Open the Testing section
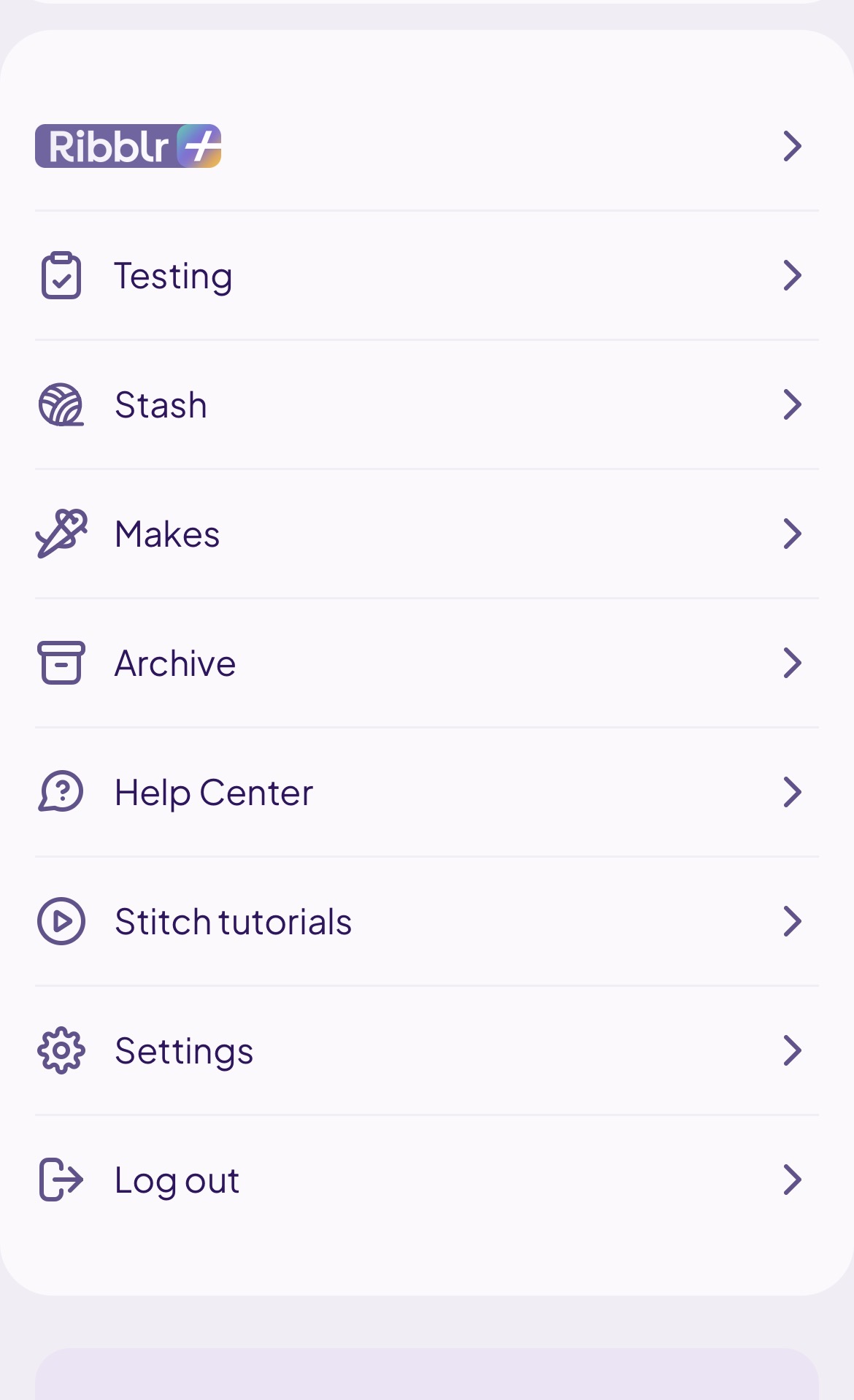 click(173, 276)
